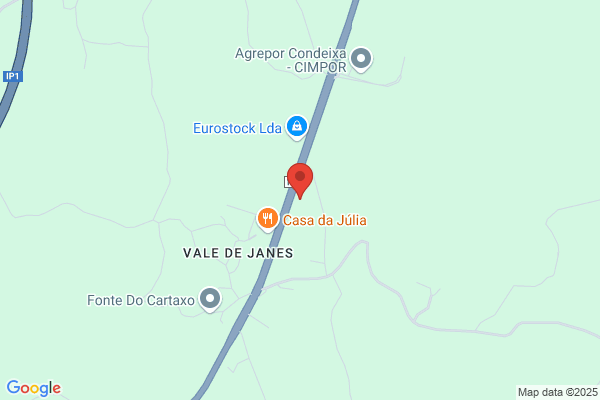This screenshot has height=400, width=600.
Task: Open the Casa da Júlia restaurant marker
Action: point(267,219)
